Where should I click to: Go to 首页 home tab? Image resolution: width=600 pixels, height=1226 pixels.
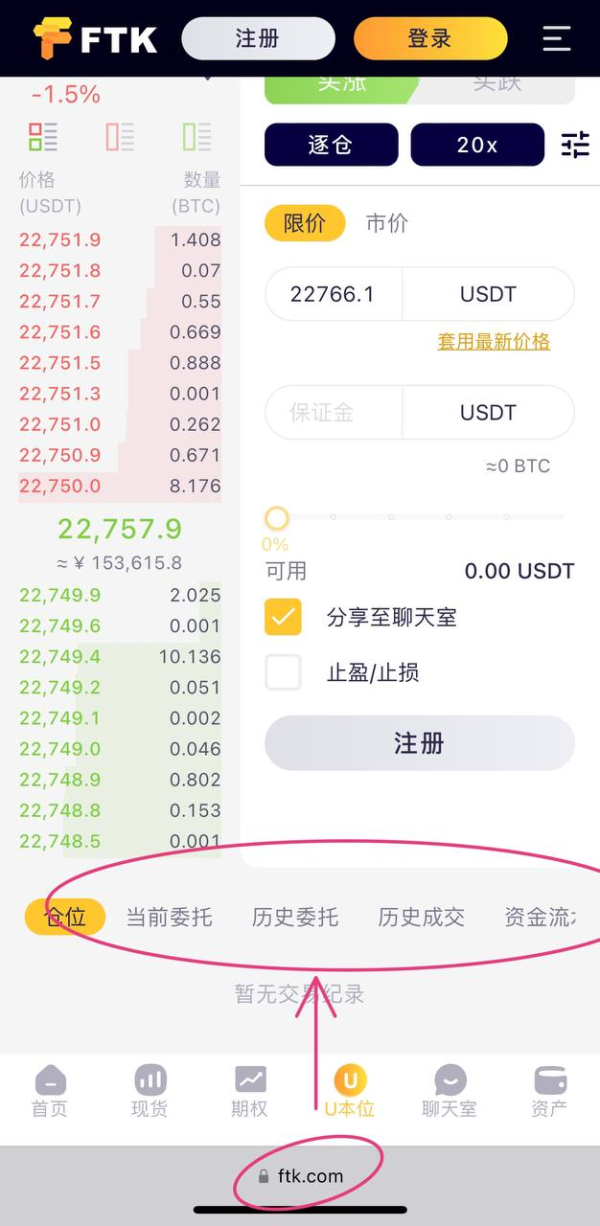point(50,1091)
